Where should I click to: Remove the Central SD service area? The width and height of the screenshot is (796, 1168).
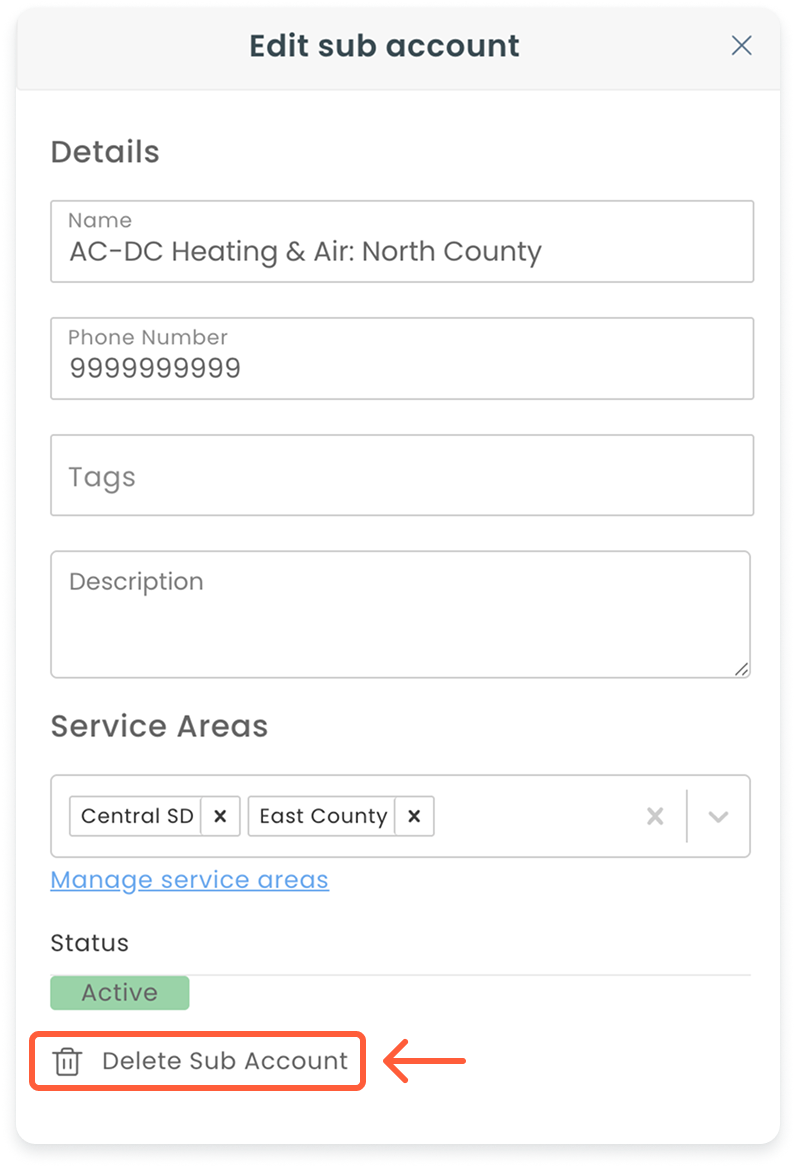point(220,817)
